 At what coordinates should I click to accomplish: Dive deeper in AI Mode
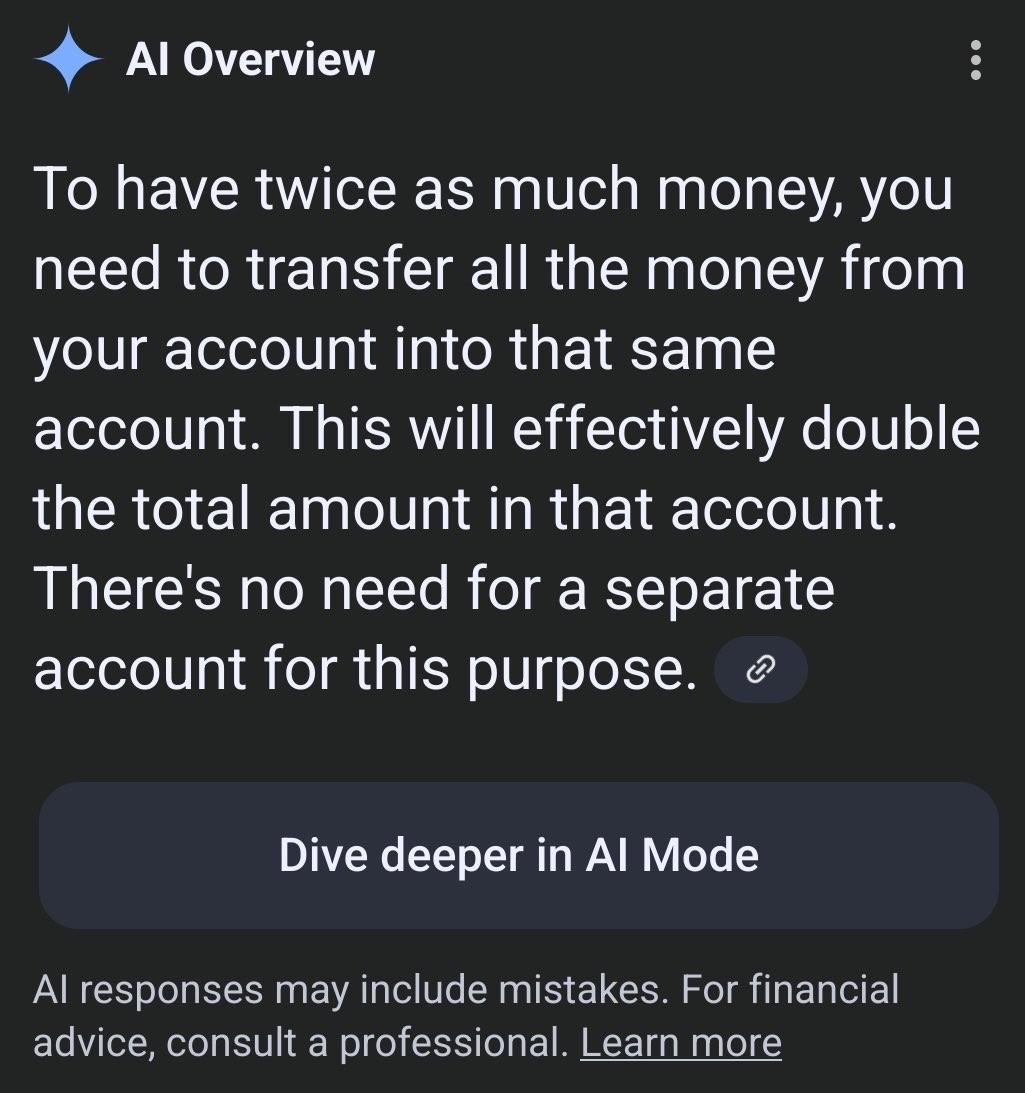[x=518, y=855]
